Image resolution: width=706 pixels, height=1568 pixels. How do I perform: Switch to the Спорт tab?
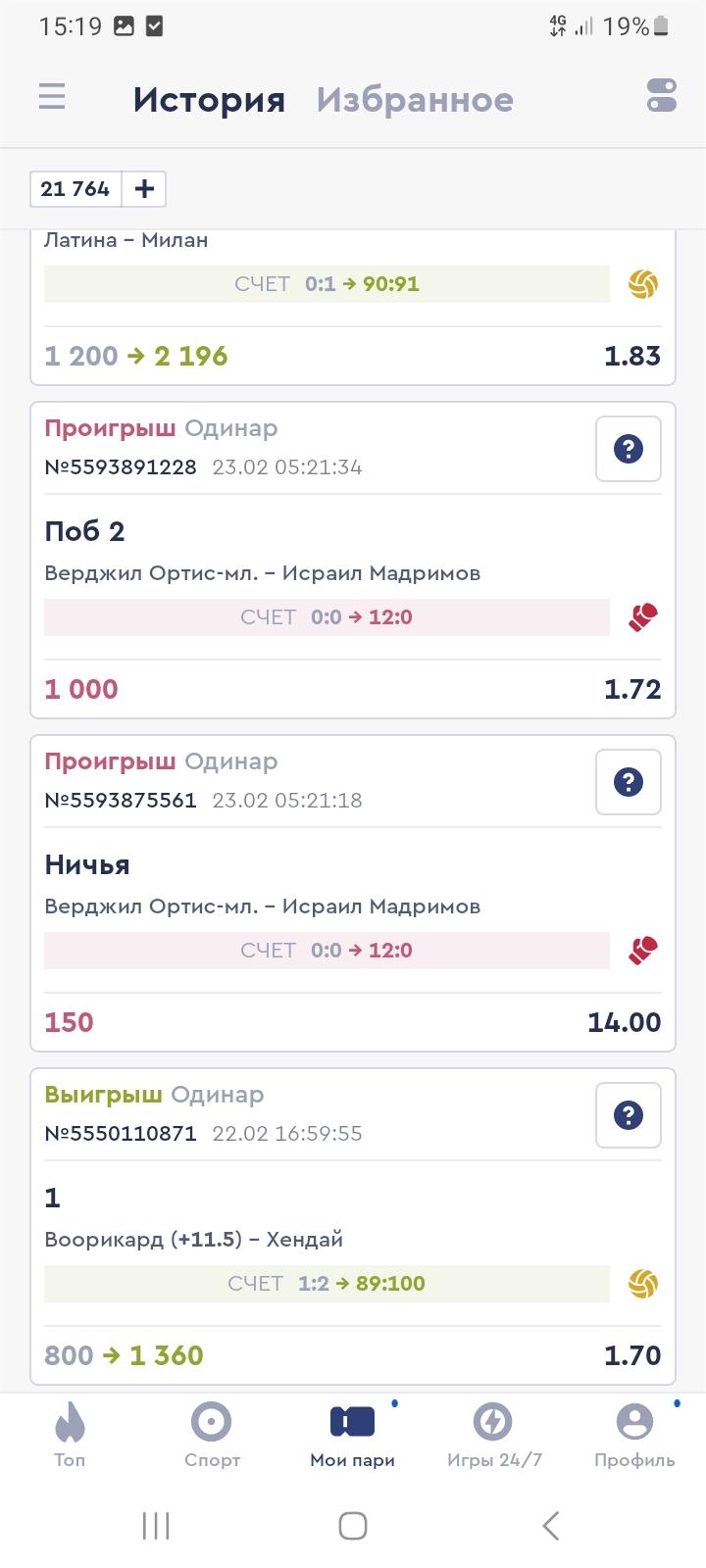click(x=212, y=1434)
